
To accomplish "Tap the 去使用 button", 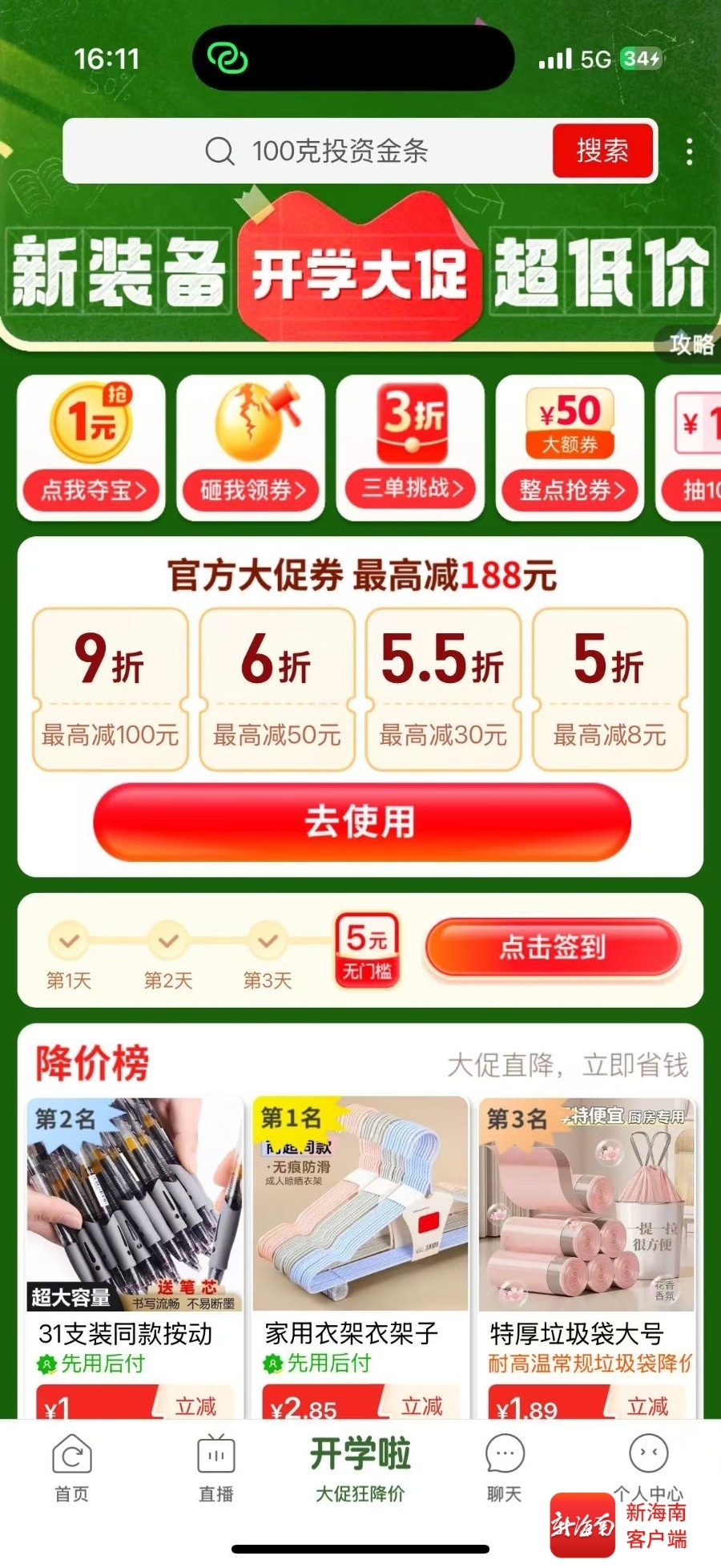I will [x=362, y=822].
